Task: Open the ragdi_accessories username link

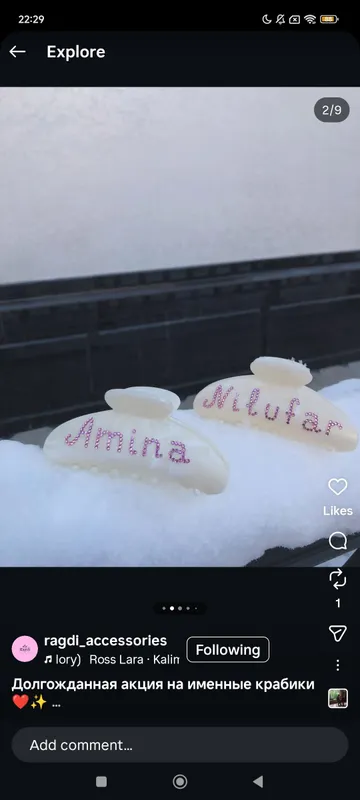Action: click(x=106, y=640)
